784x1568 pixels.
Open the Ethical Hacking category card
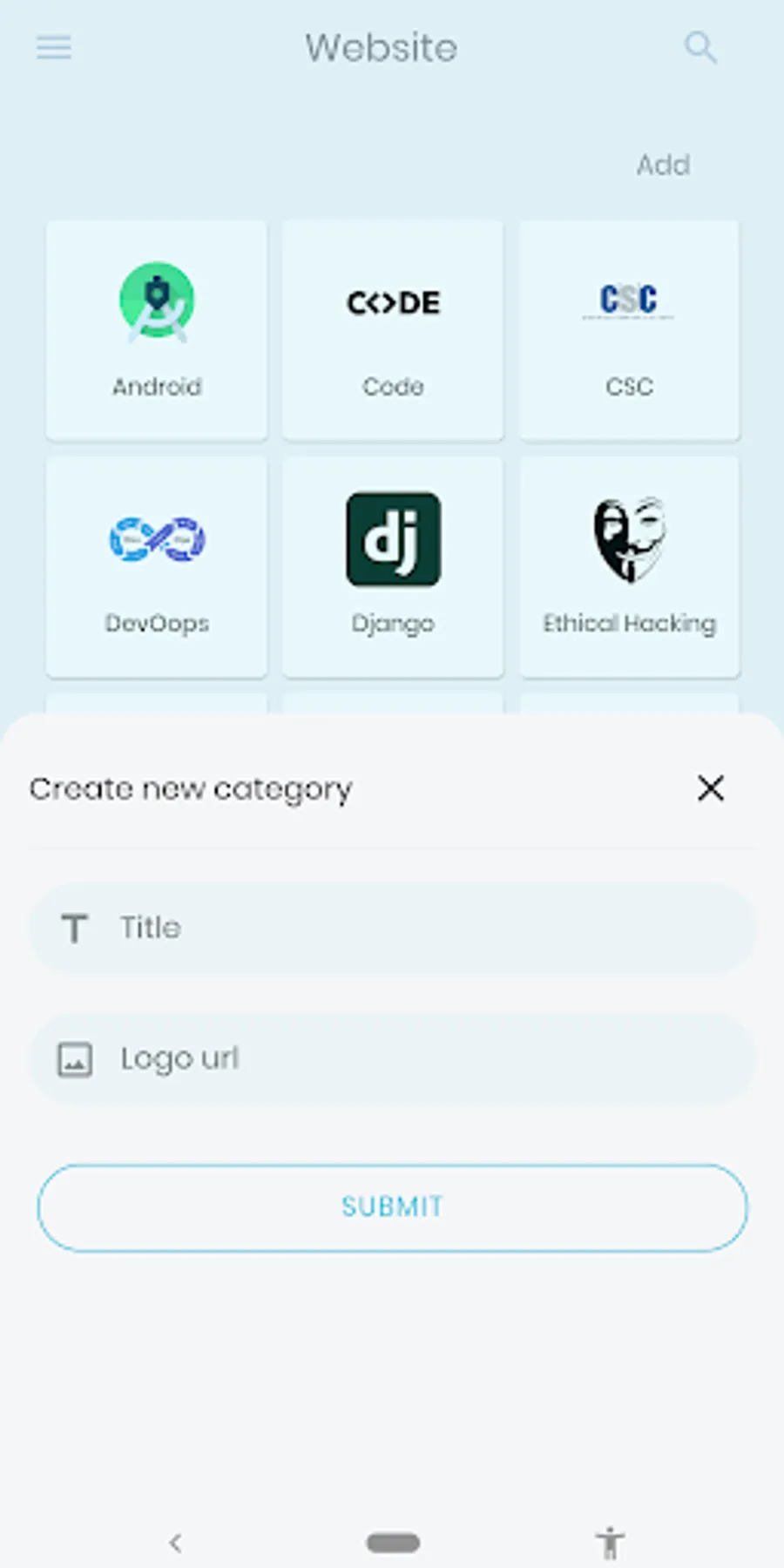(629, 565)
